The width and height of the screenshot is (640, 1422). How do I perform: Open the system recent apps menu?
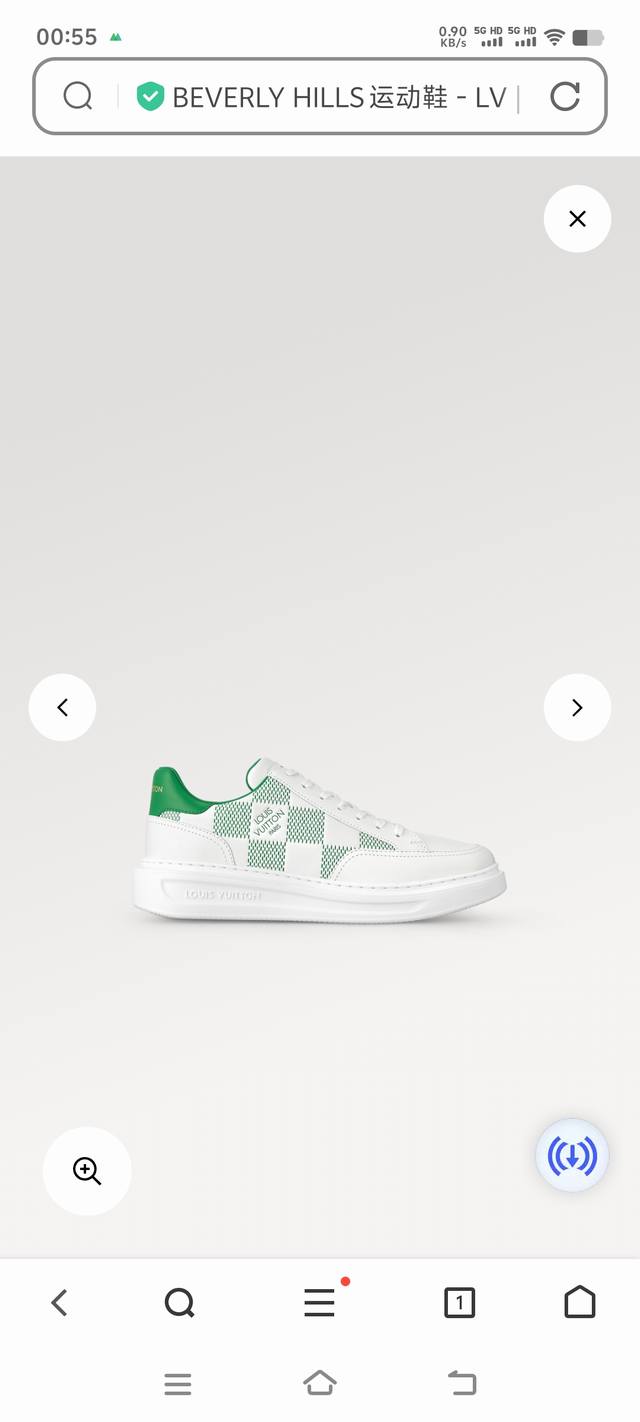tap(178, 1384)
